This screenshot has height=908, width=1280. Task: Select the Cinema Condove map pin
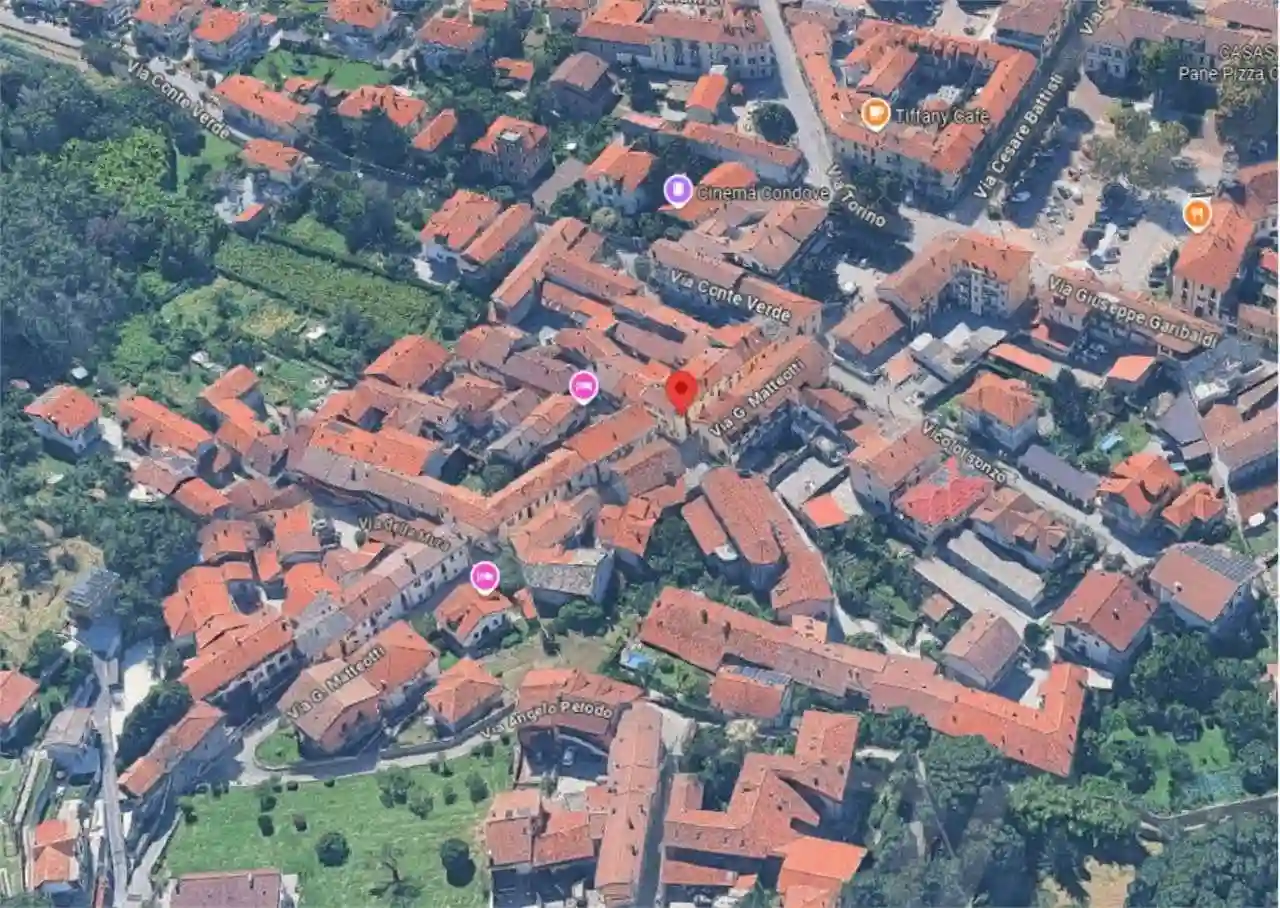tap(678, 190)
